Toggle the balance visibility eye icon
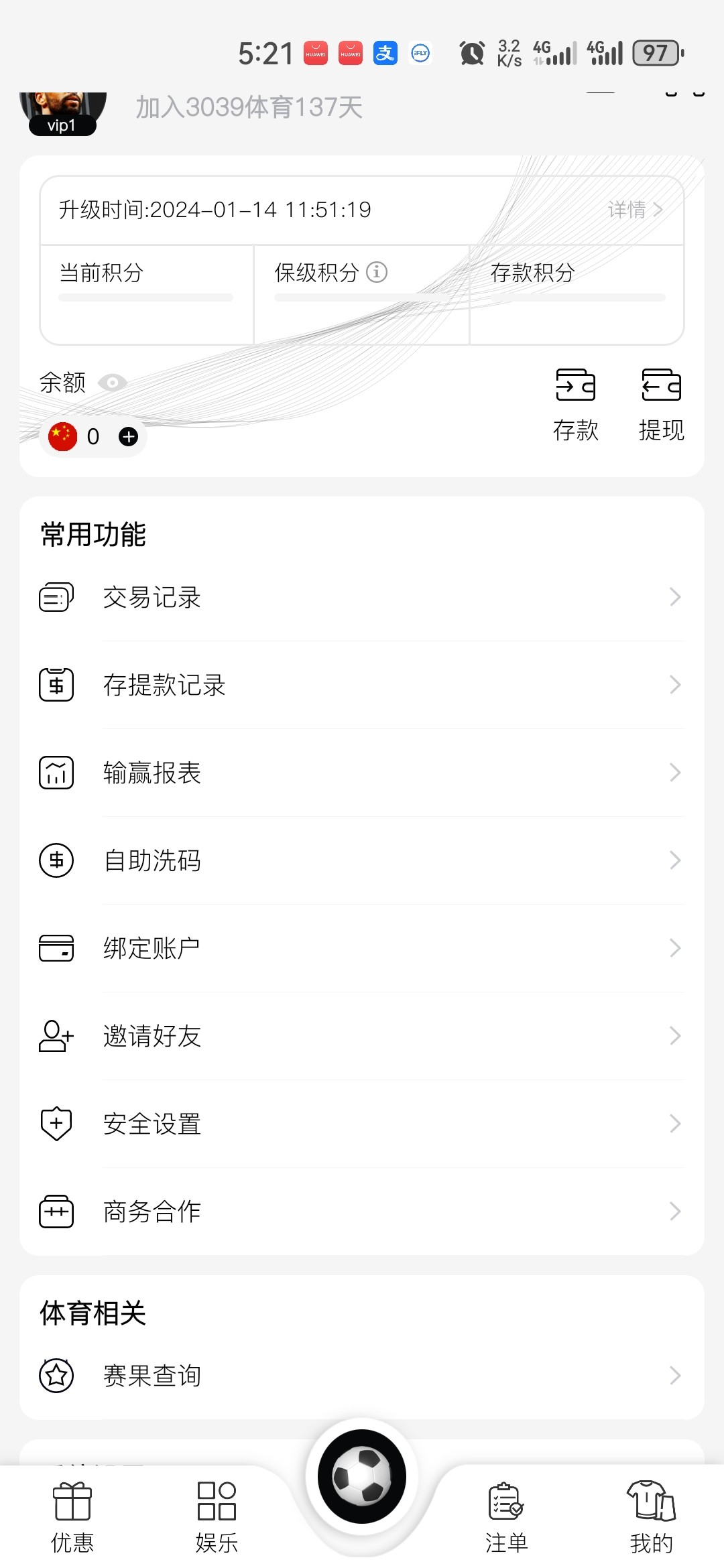Image resolution: width=724 pixels, height=1568 pixels. point(113,383)
